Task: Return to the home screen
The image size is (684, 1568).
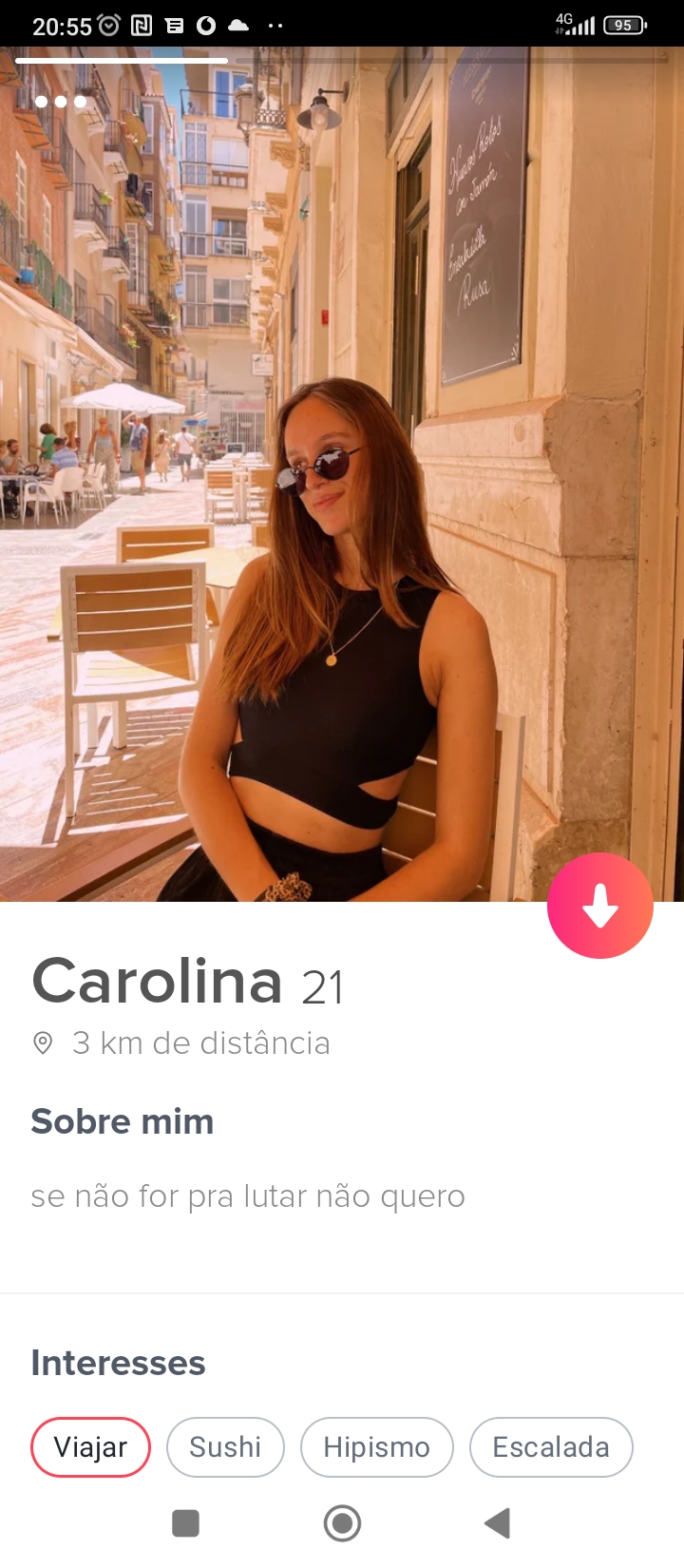Action: pos(342,1523)
